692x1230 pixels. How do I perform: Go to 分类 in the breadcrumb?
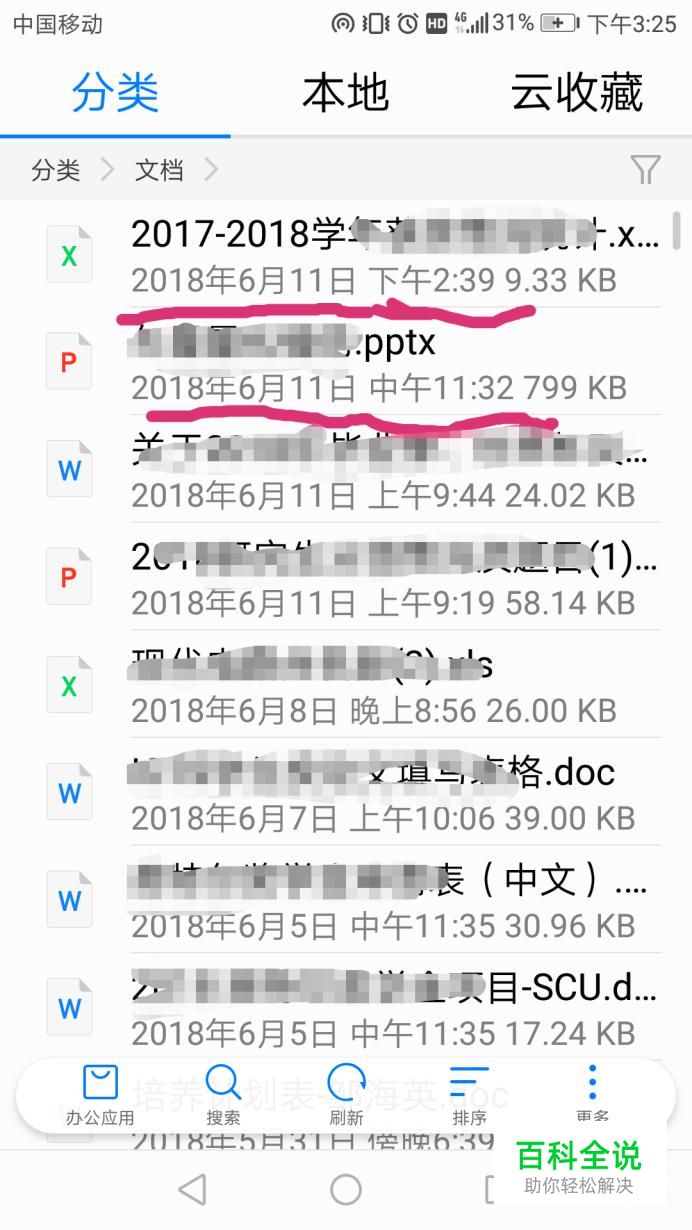pos(56,170)
